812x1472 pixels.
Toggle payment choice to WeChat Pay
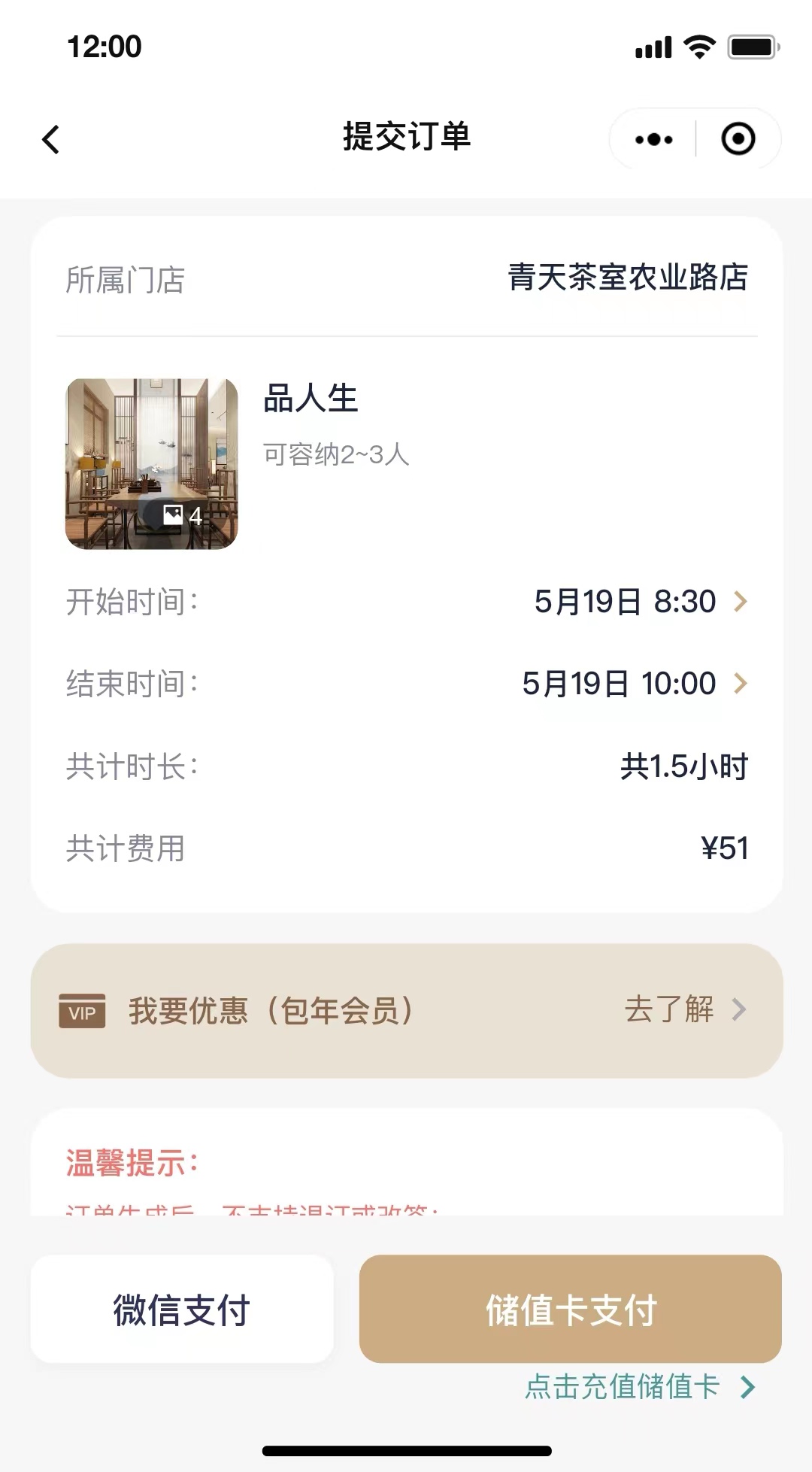pos(182,1310)
